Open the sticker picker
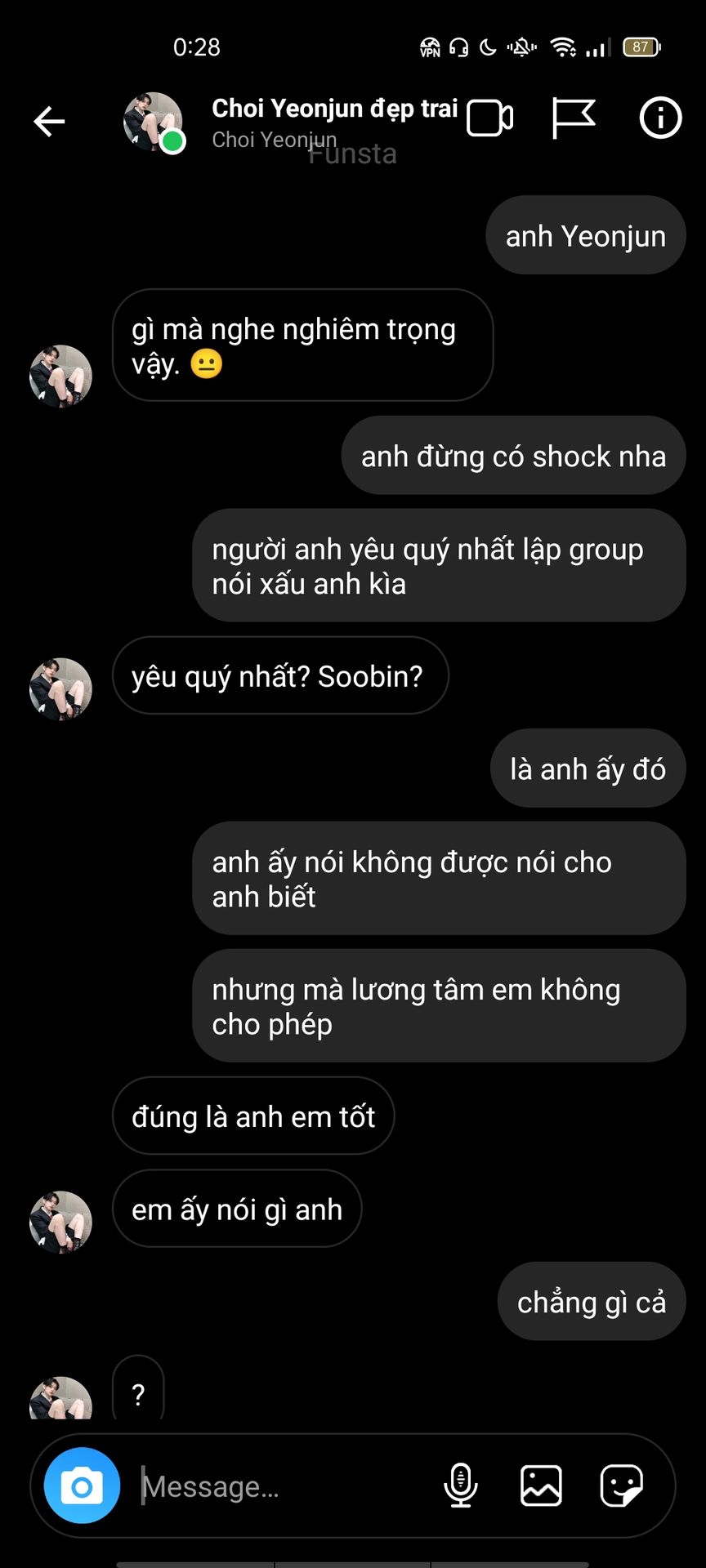This screenshot has height=1568, width=706. point(621,1486)
